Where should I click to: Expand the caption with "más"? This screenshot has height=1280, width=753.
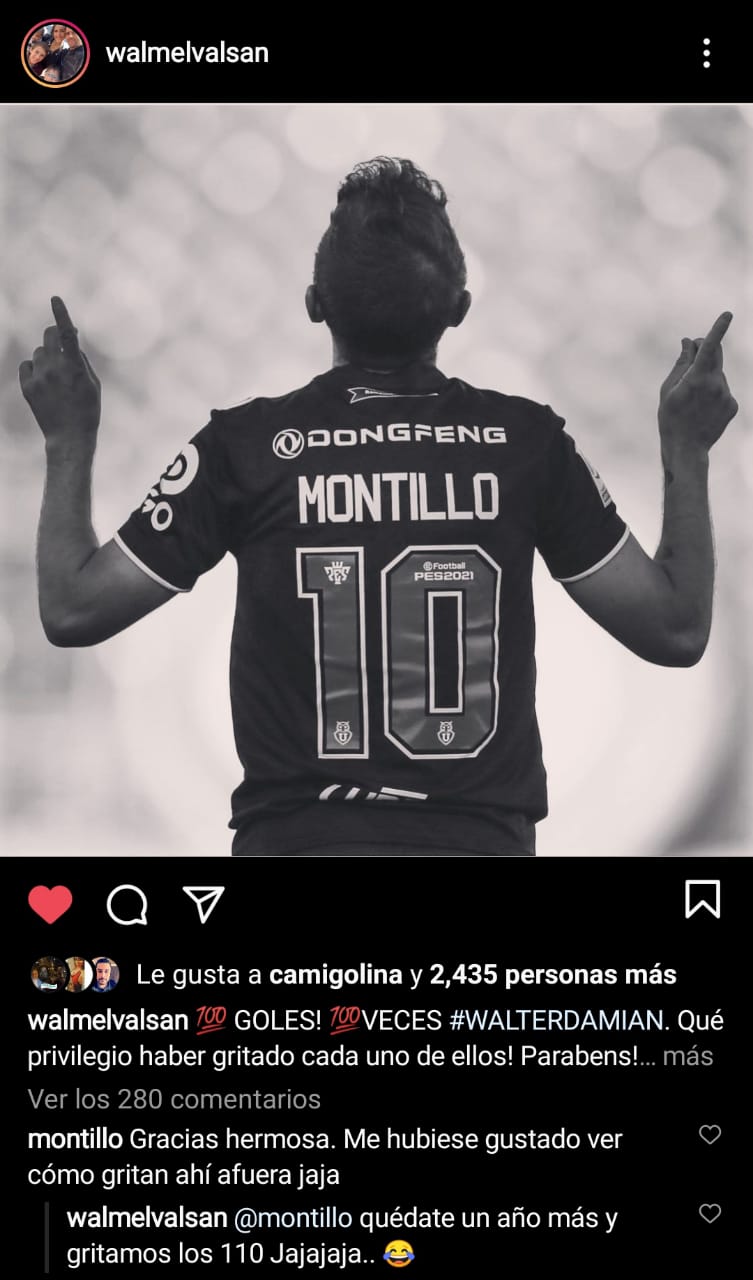coord(688,1057)
